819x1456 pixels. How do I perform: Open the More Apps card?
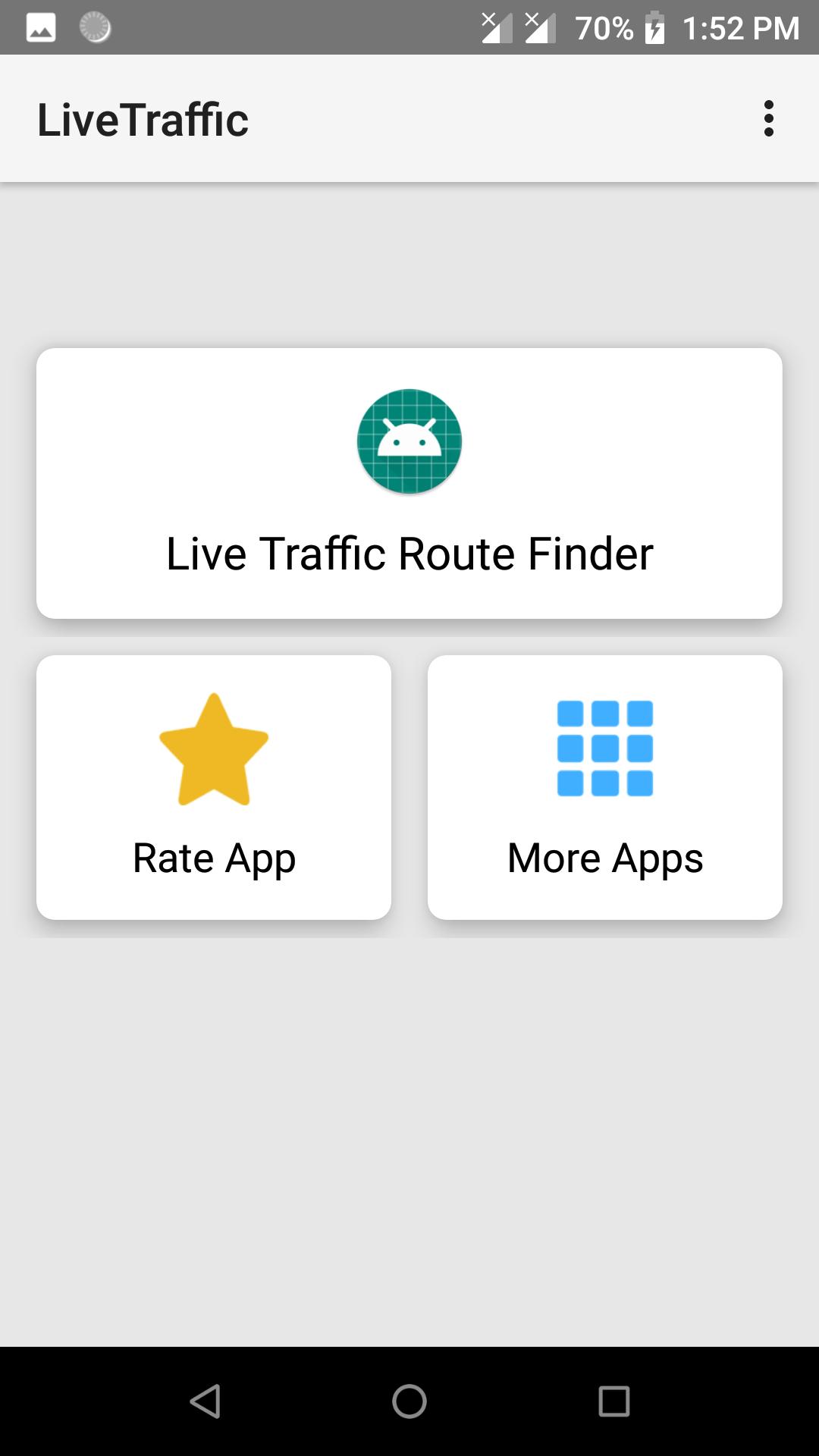click(605, 787)
